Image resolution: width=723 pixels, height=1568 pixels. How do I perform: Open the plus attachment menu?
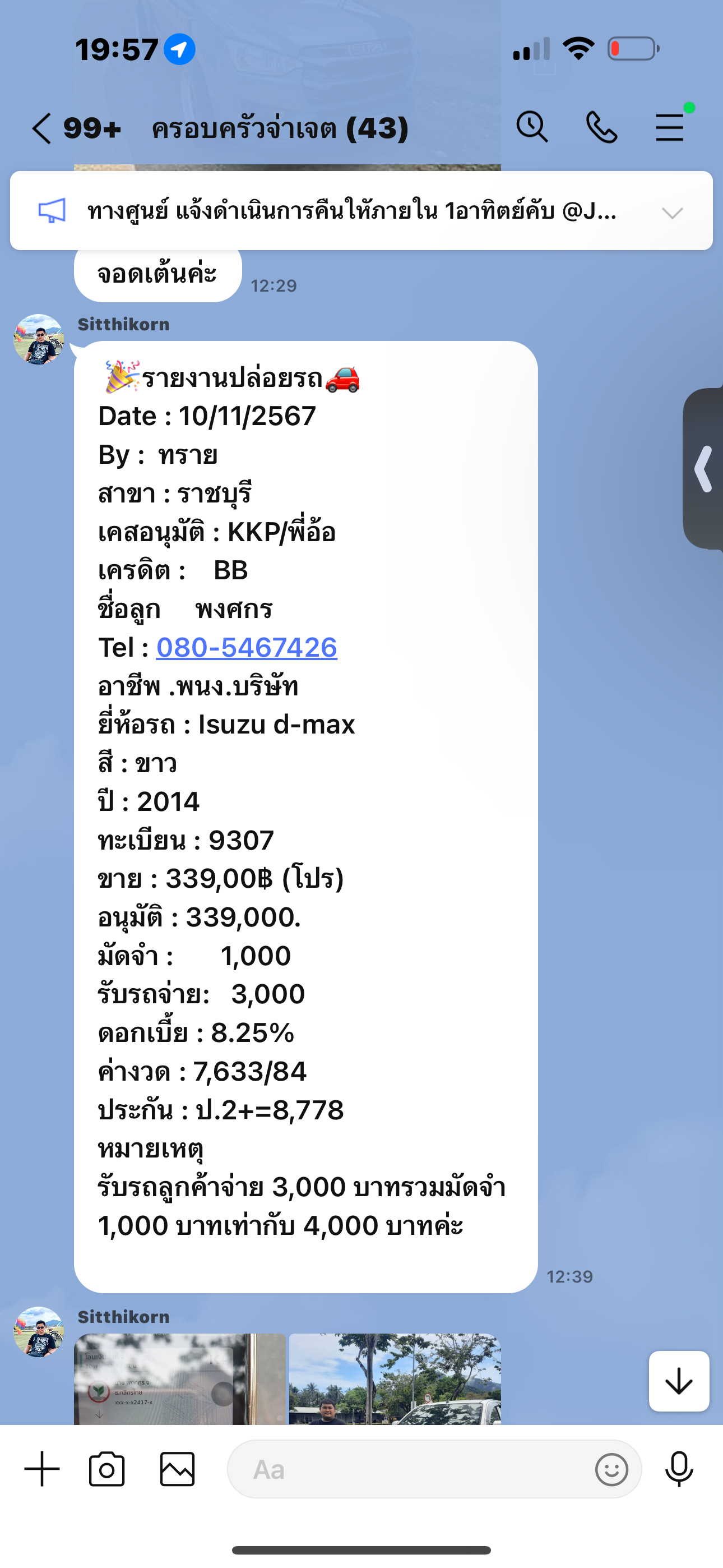click(42, 1469)
